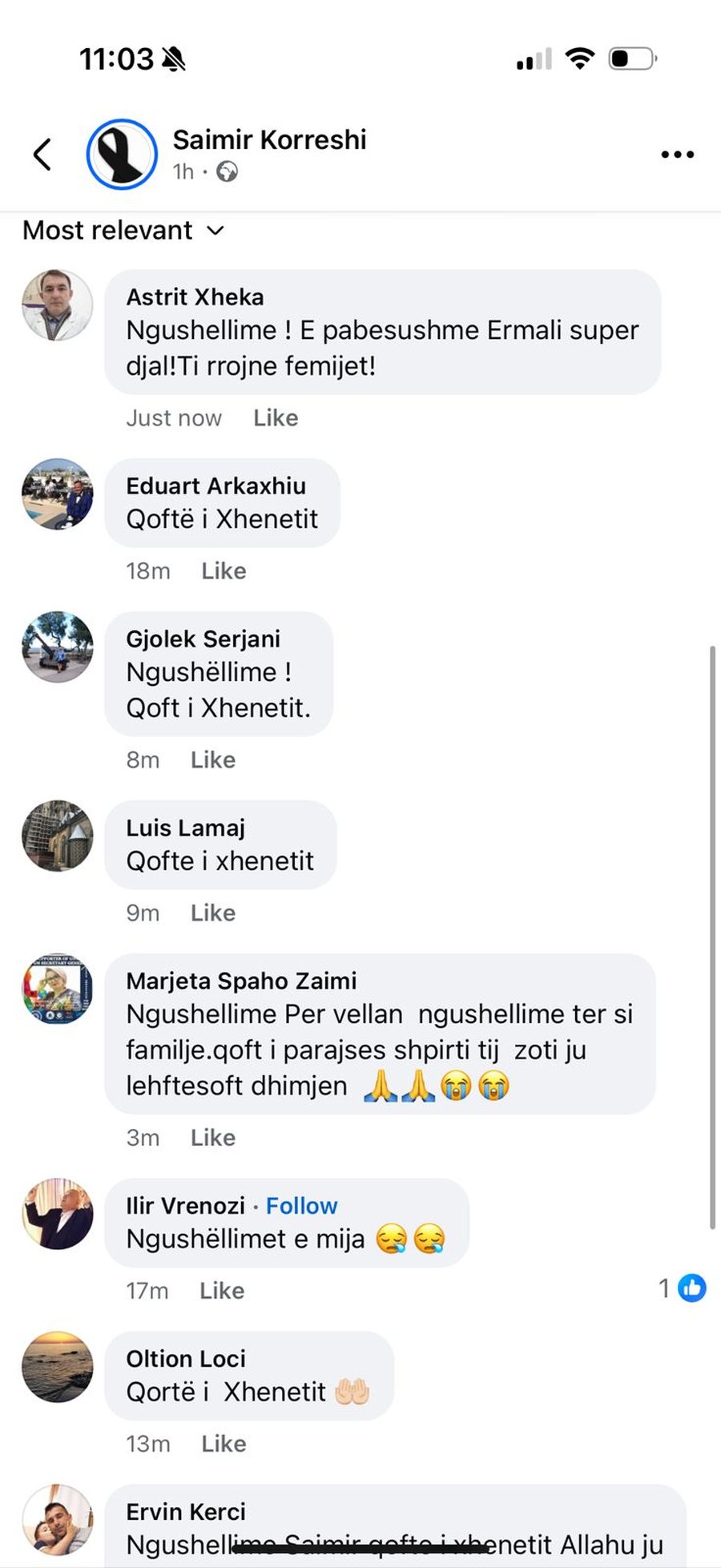This screenshot has width=721, height=1568.
Task: Like Ilir Vrenozi's comment
Action: tap(222, 1291)
